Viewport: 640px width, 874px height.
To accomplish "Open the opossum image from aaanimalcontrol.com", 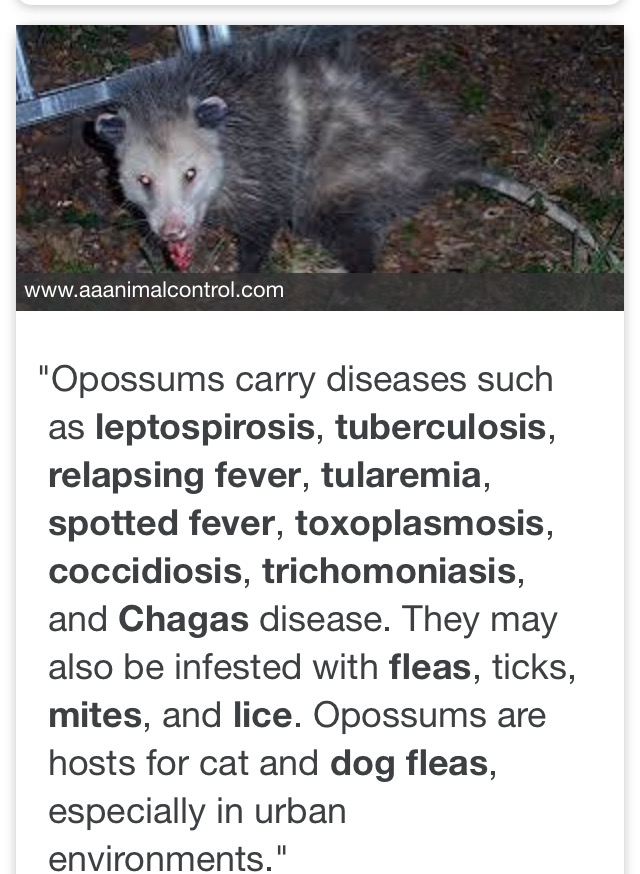I will (x=320, y=150).
